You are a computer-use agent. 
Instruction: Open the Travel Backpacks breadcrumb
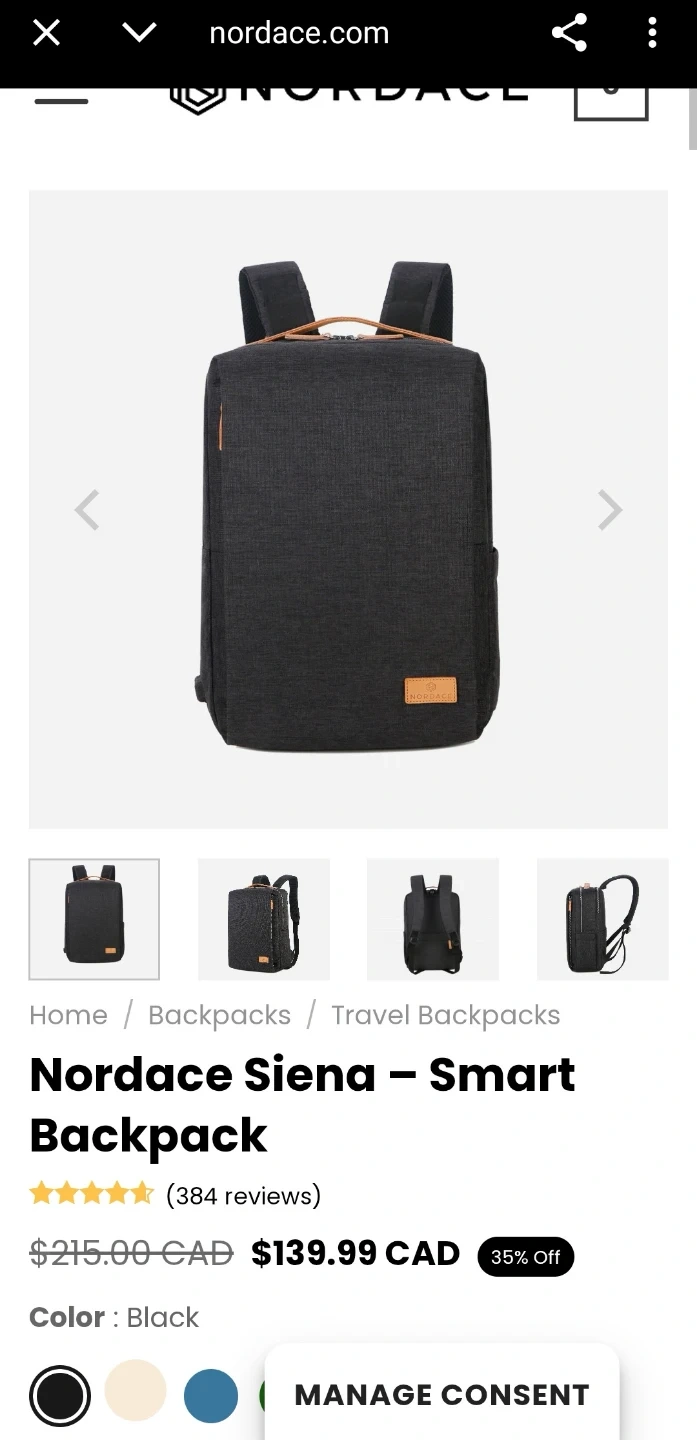click(445, 1015)
